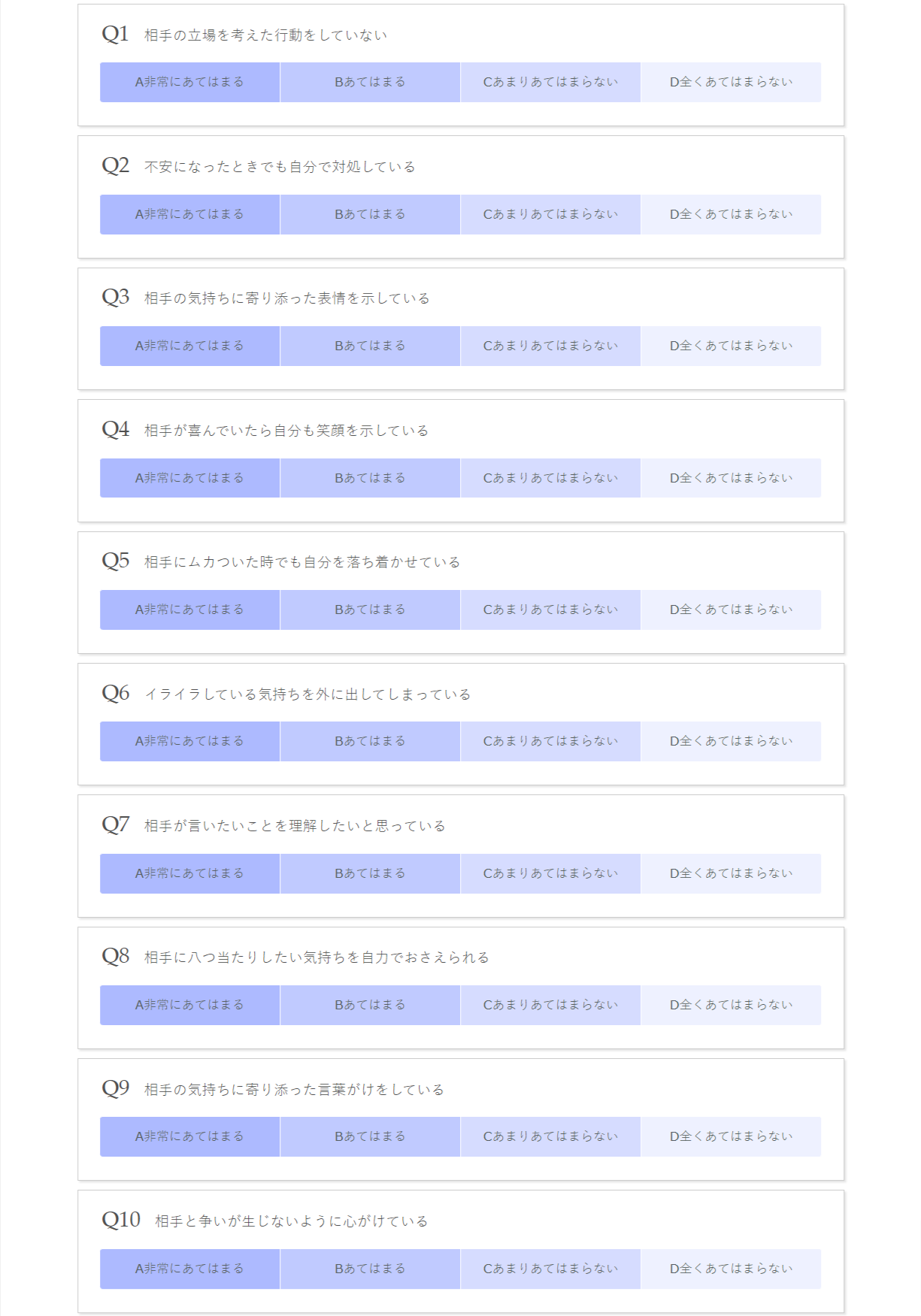Pick D全くあてはまらない for Q8
Screen dimensions: 921x1316
tap(731, 1005)
